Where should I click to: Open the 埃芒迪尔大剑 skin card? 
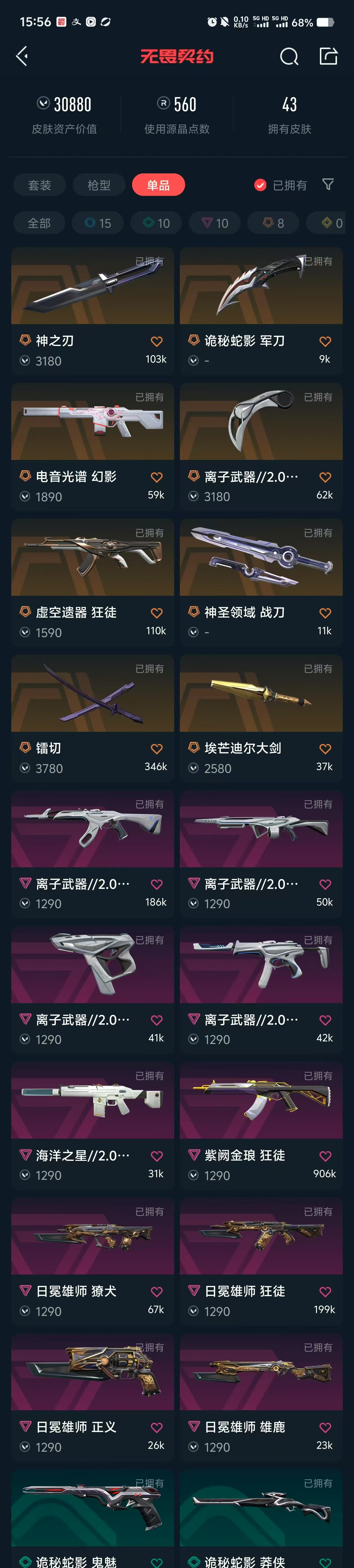(x=261, y=718)
